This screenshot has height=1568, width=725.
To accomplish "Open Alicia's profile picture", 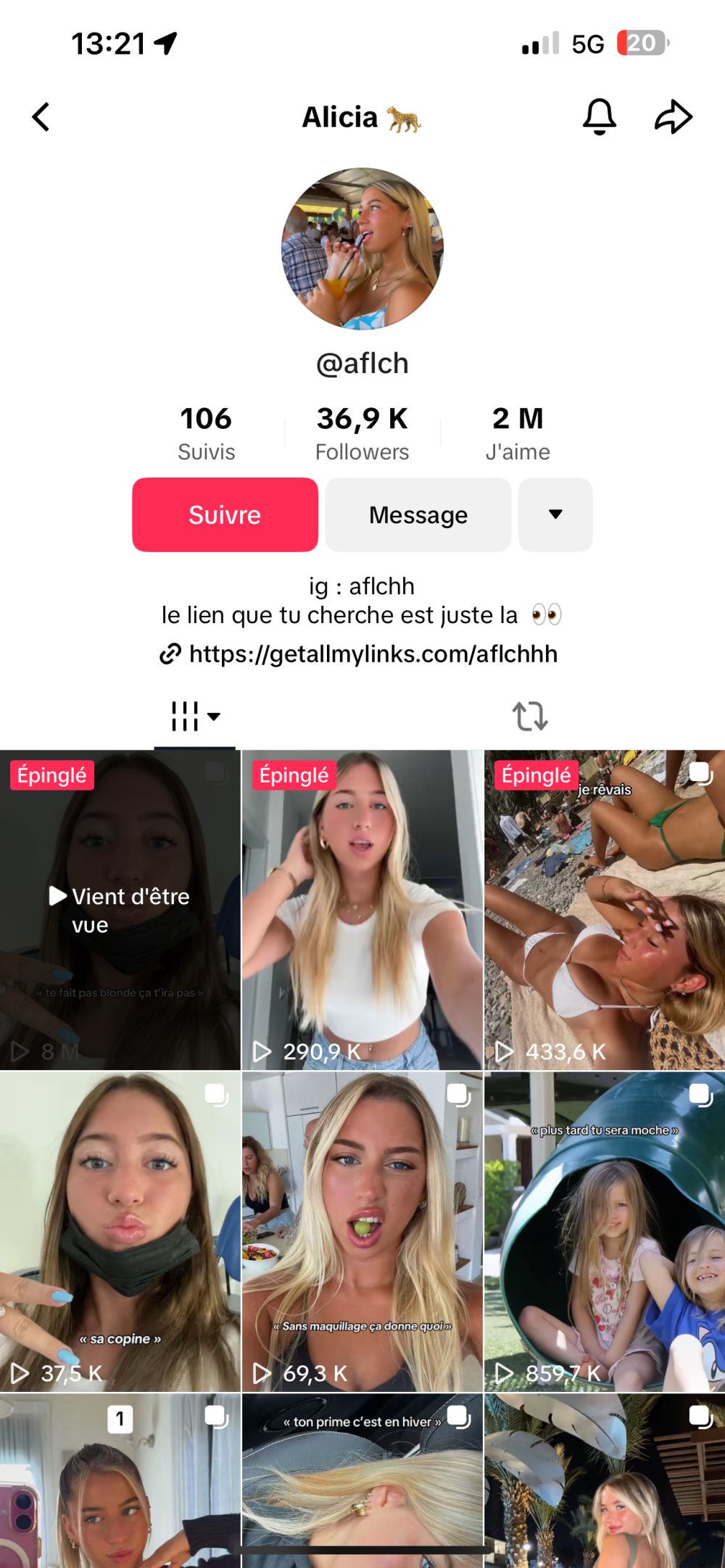I will coord(362,249).
